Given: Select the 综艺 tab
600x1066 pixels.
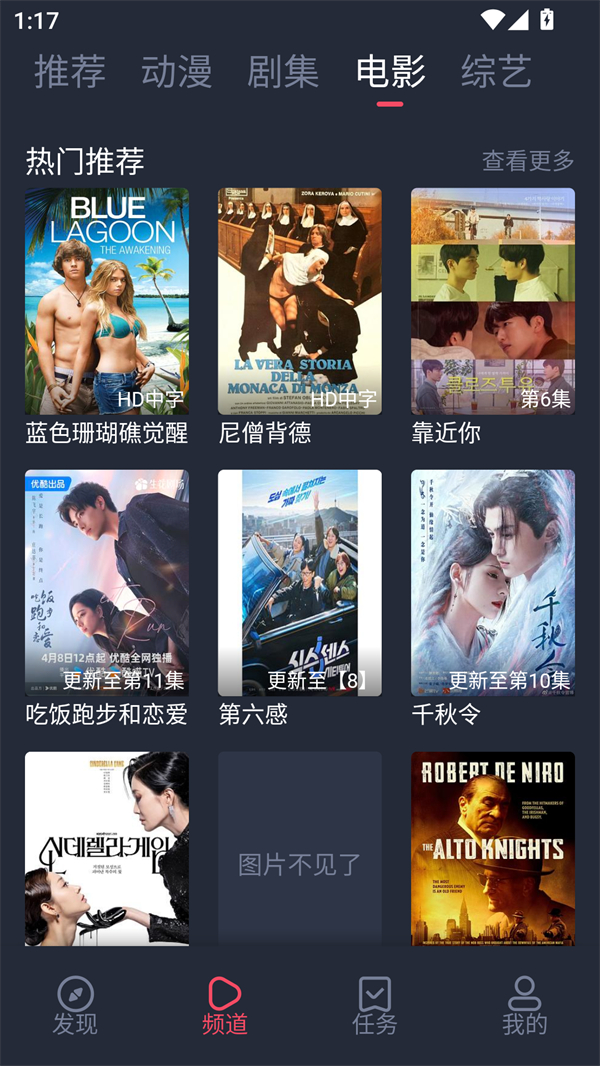Looking at the screenshot, I should tap(496, 72).
